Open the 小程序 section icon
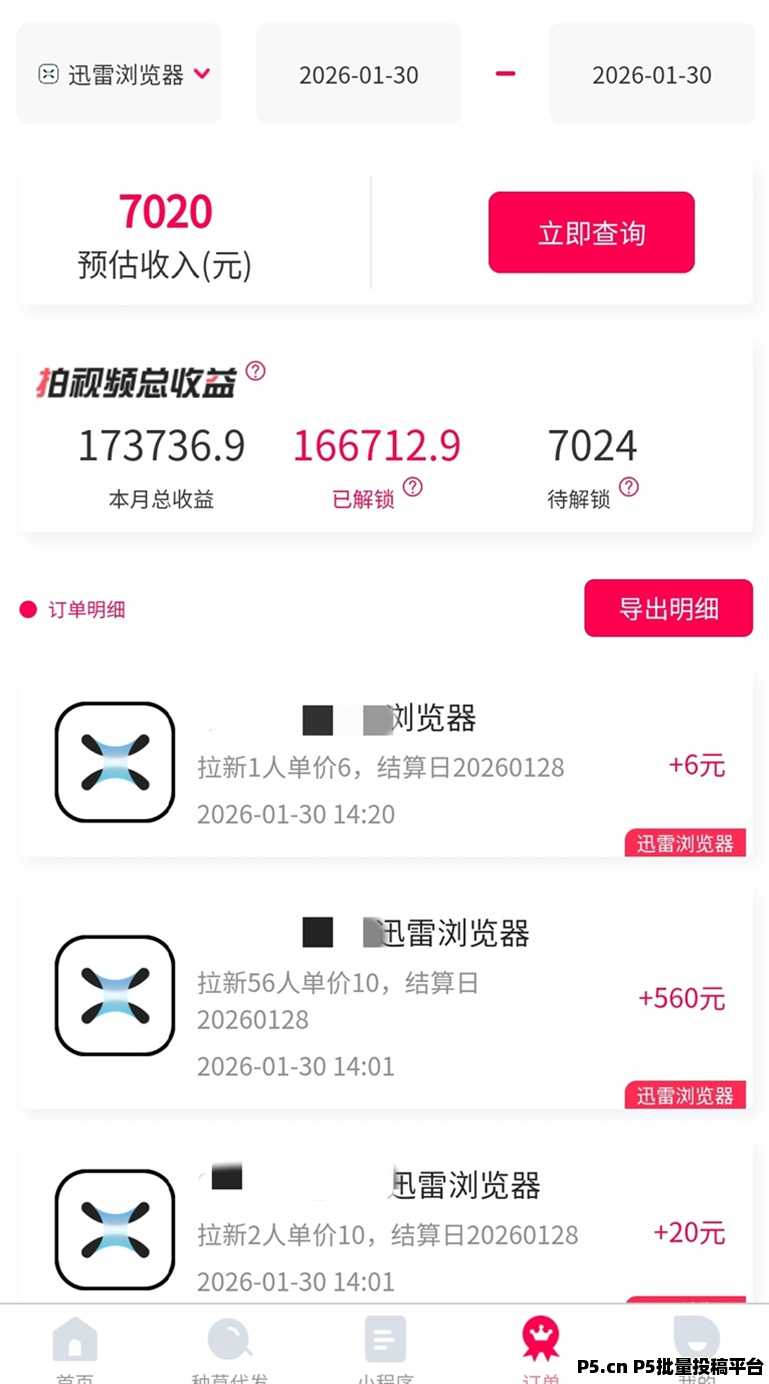Image resolution: width=769 pixels, height=1384 pixels. point(386,1340)
